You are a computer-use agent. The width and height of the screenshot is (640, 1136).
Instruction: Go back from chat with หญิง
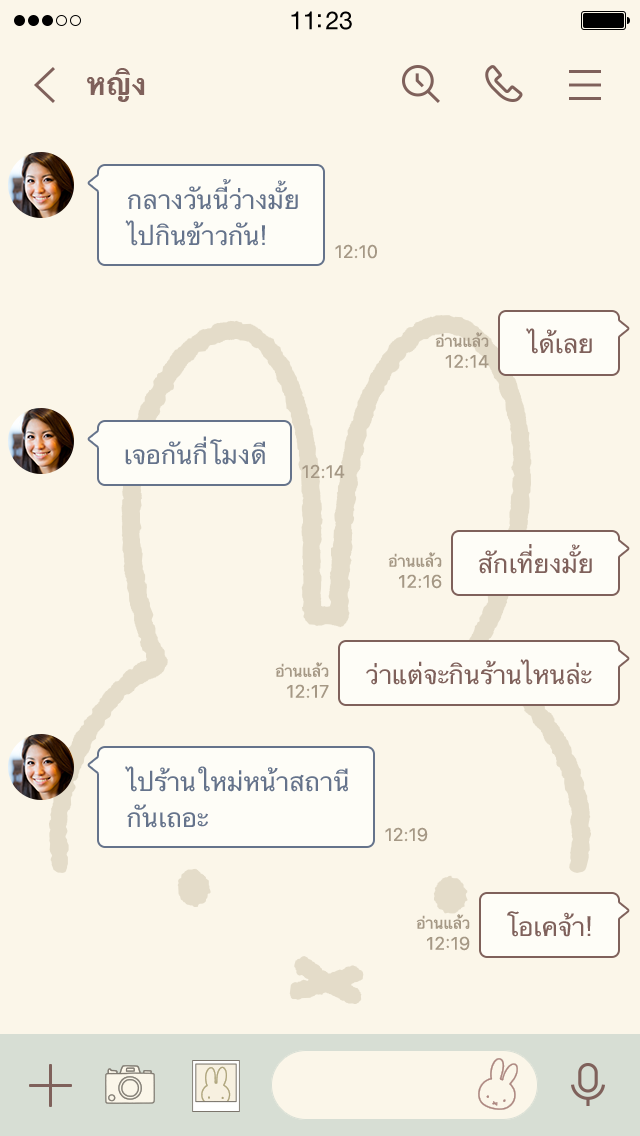click(x=45, y=86)
